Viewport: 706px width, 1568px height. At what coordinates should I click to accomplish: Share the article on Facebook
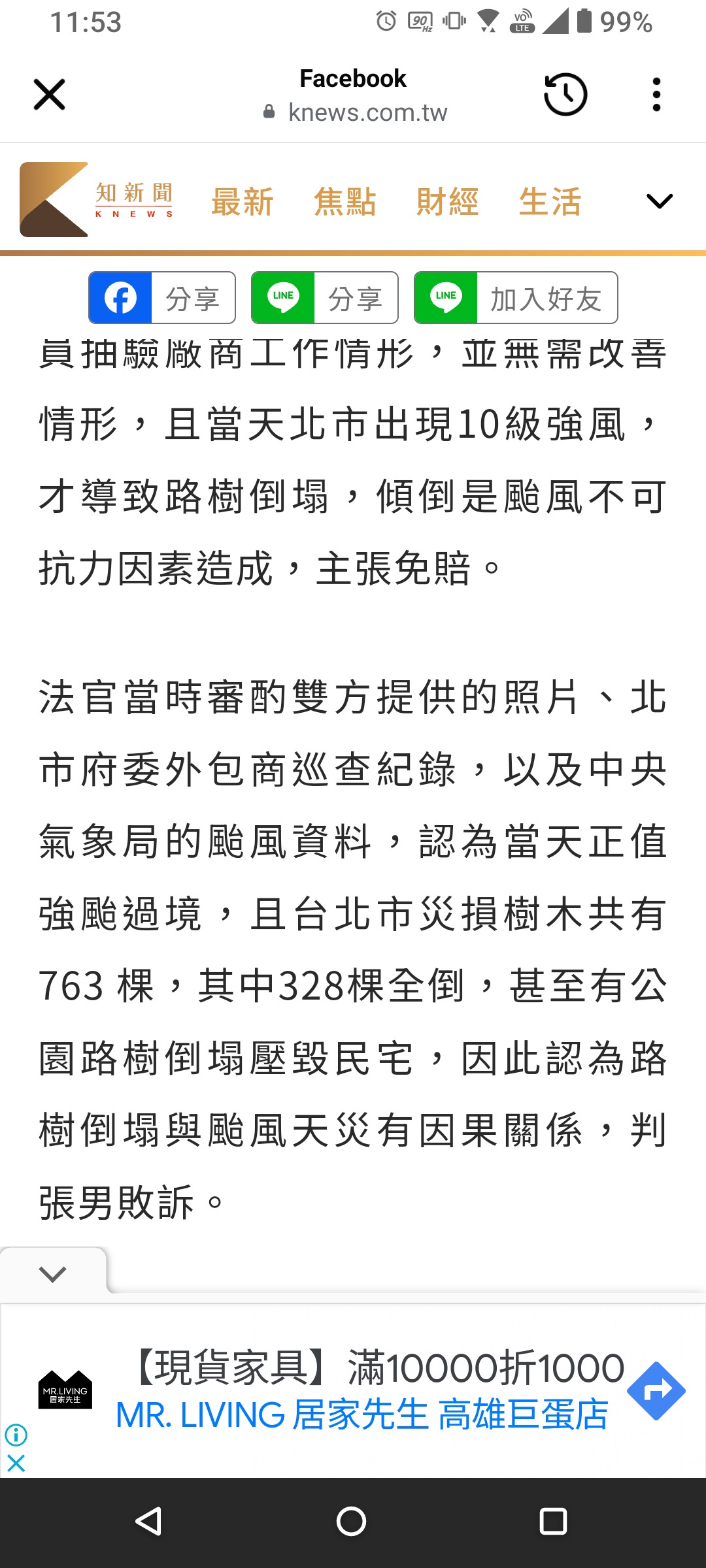[x=162, y=298]
